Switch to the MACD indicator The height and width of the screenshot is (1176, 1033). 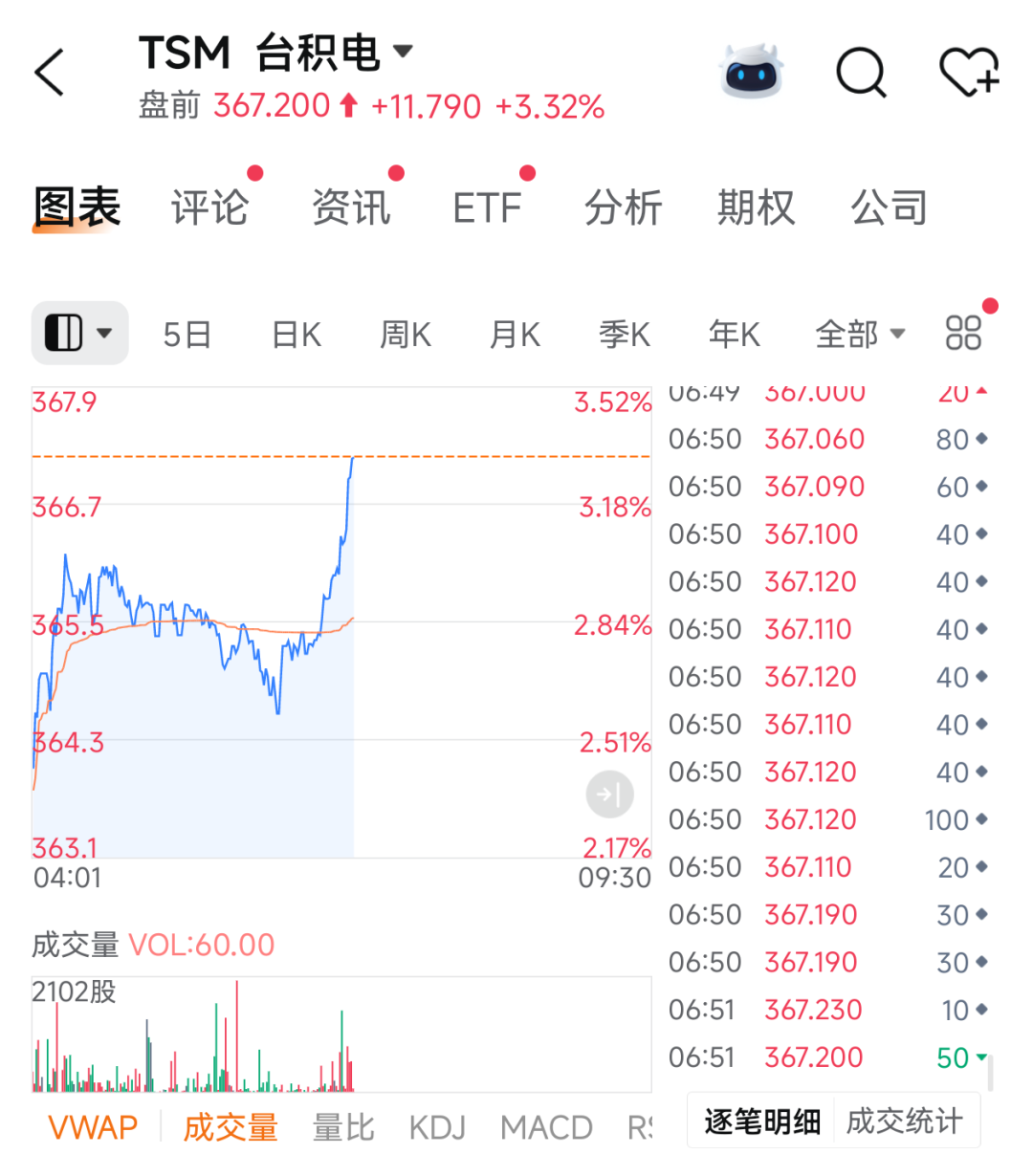tap(546, 1127)
